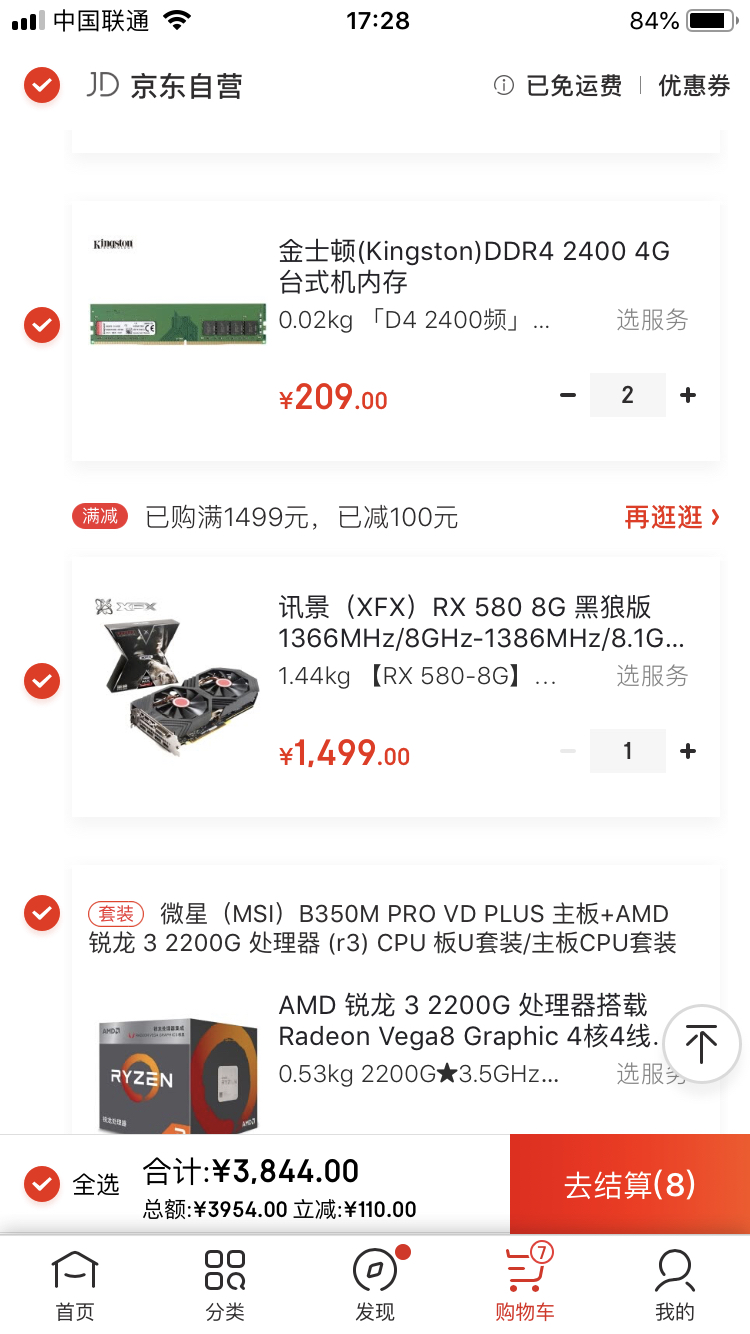750x1334 pixels.
Task: Choose 选服务 for the XFX RX 580
Action: coord(652,676)
